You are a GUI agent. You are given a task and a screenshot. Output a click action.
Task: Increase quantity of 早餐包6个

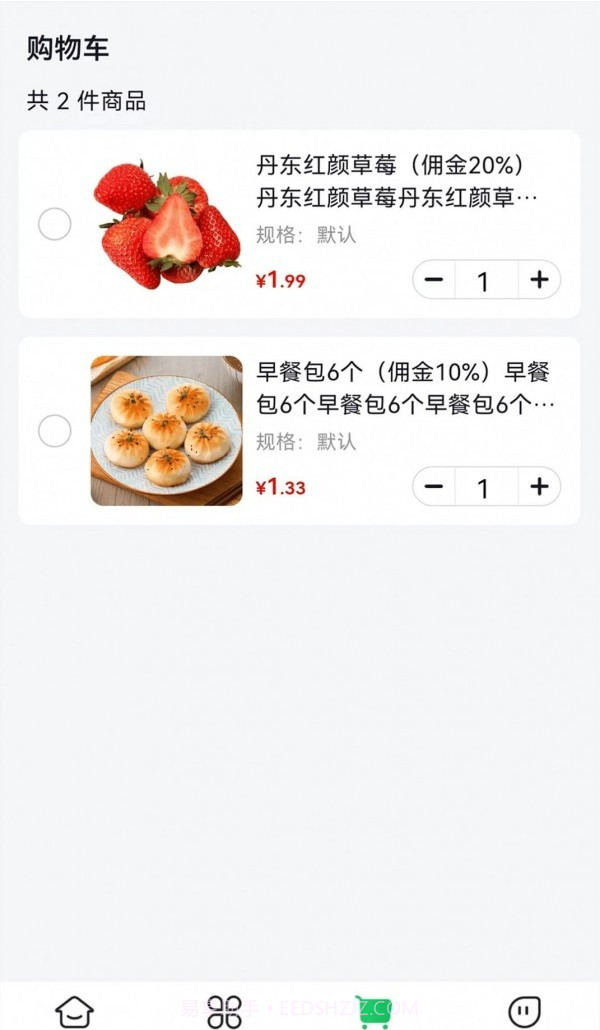(539, 487)
